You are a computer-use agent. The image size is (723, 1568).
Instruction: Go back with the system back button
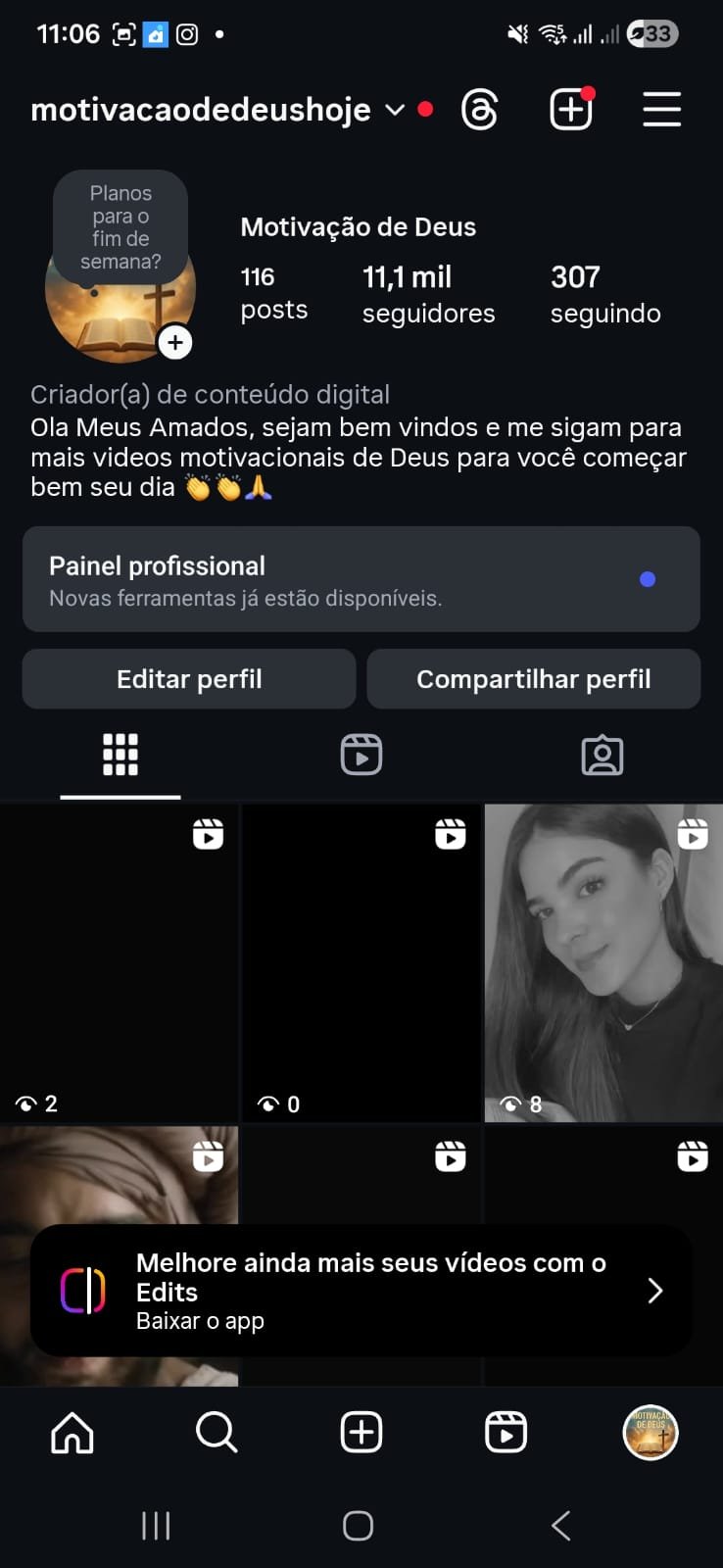[560, 1525]
